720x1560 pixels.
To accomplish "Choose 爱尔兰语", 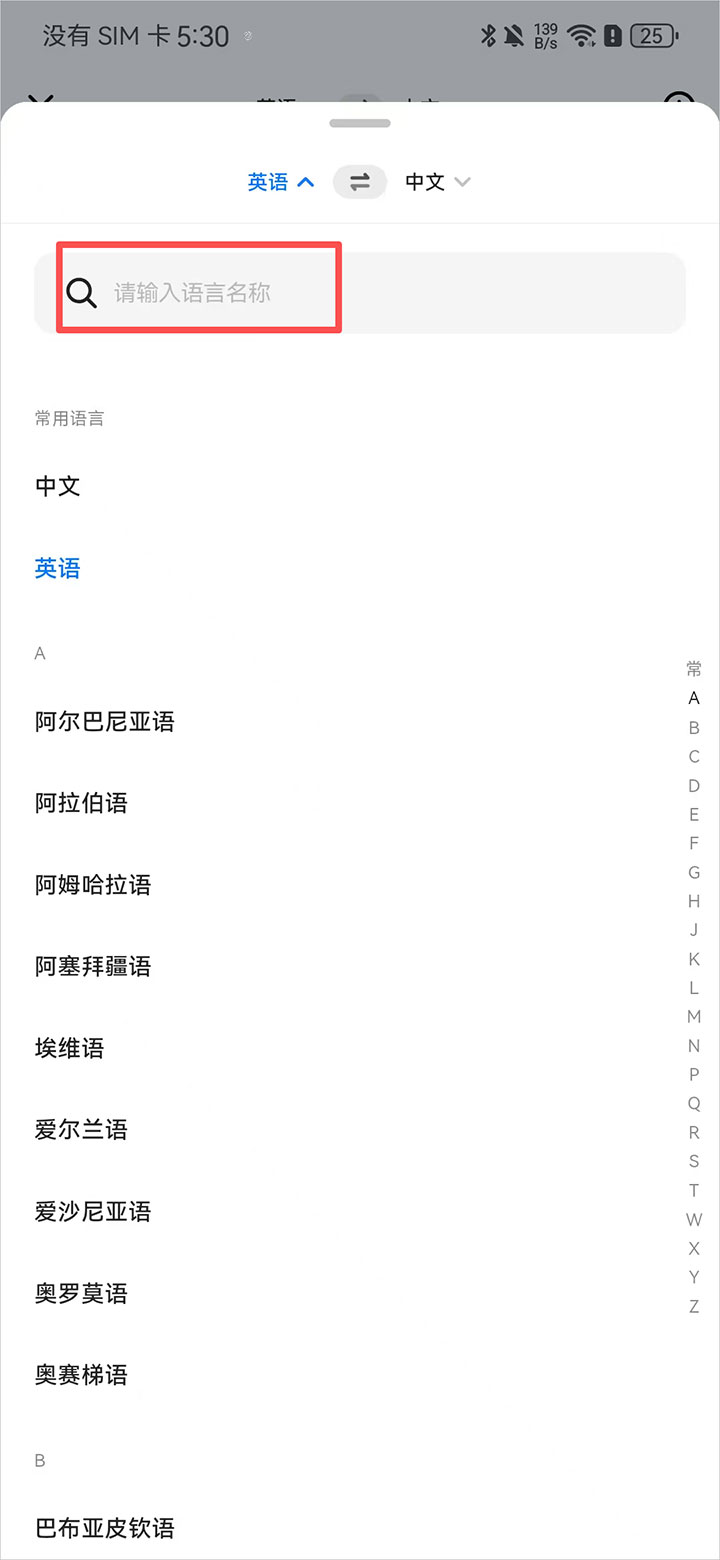I will [x=82, y=1130].
